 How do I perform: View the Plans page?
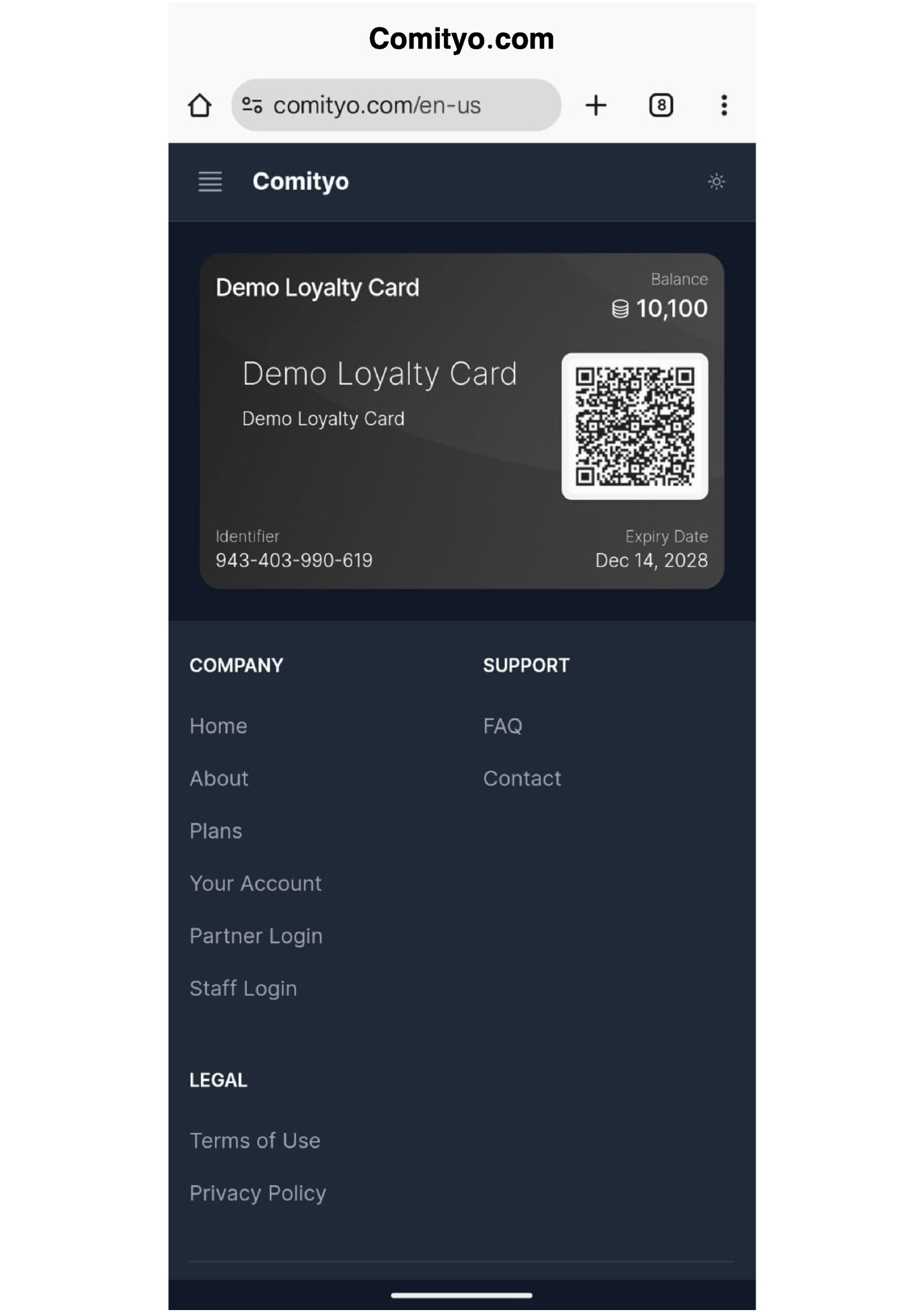click(215, 831)
